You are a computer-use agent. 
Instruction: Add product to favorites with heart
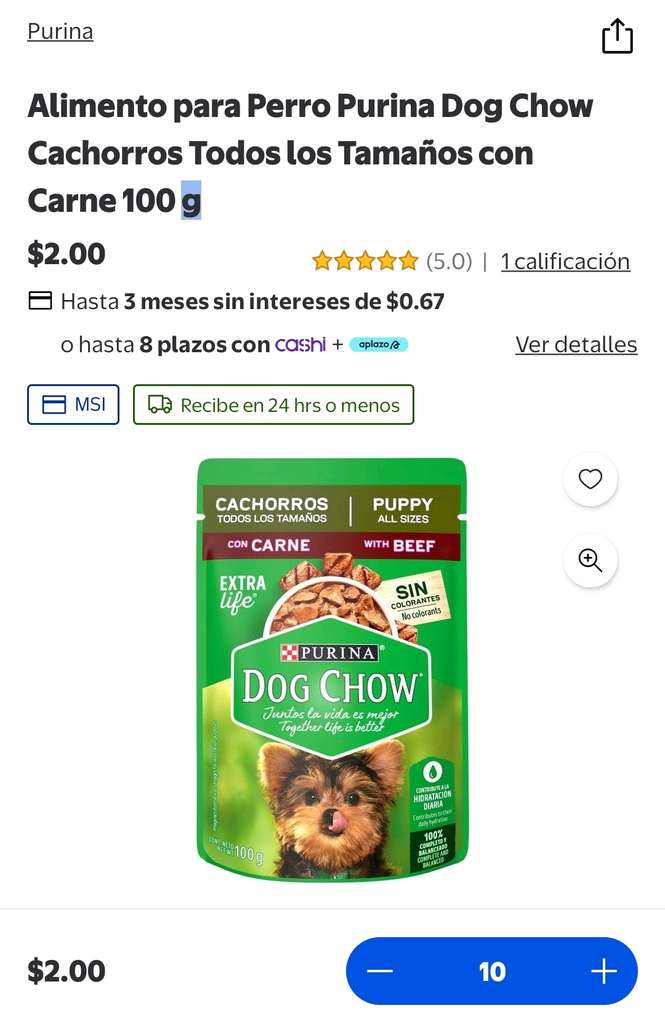click(x=591, y=479)
